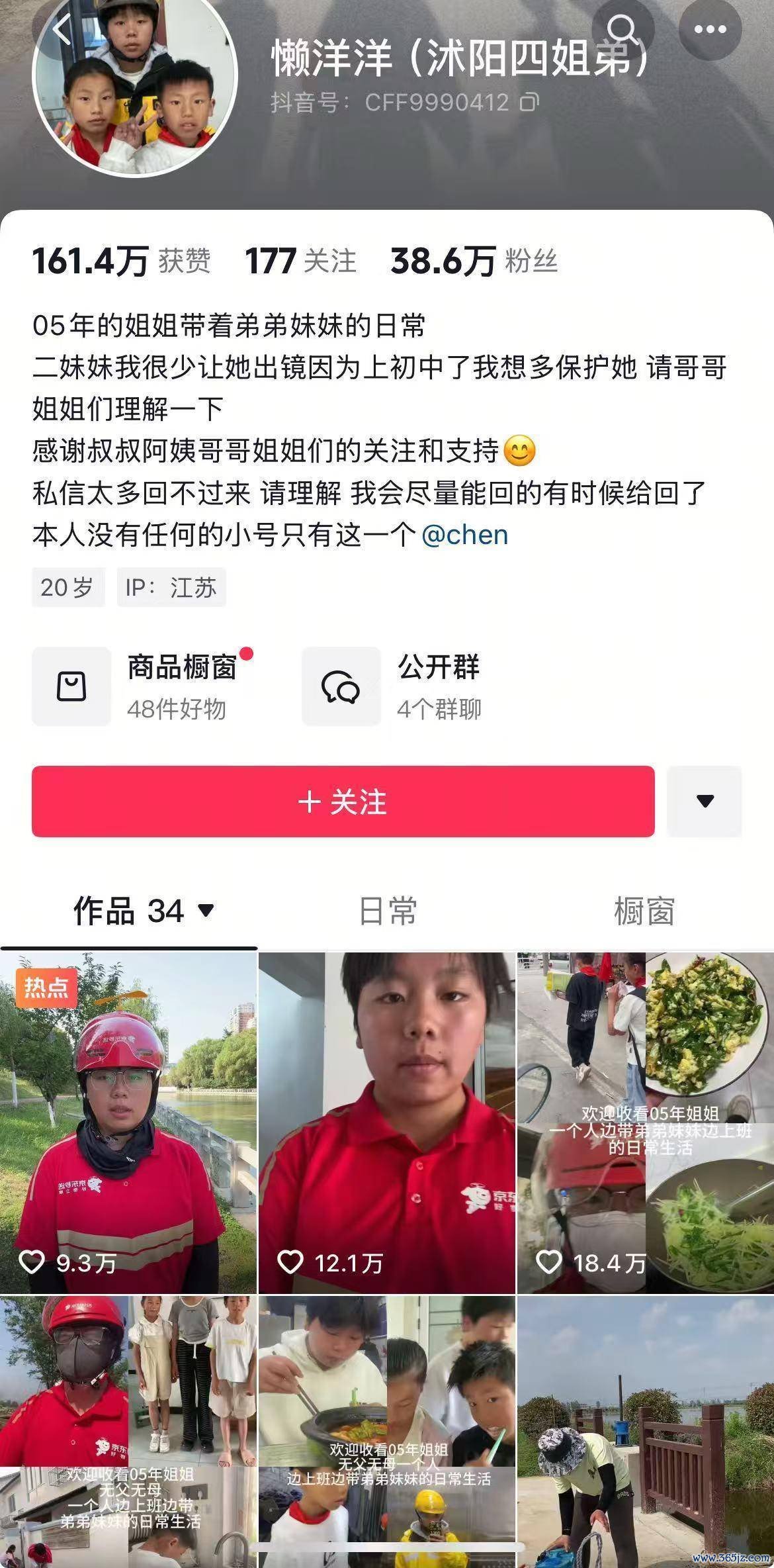Play the video with 18.4万 likes
This screenshot has height=1568, width=774.
coord(645,1122)
